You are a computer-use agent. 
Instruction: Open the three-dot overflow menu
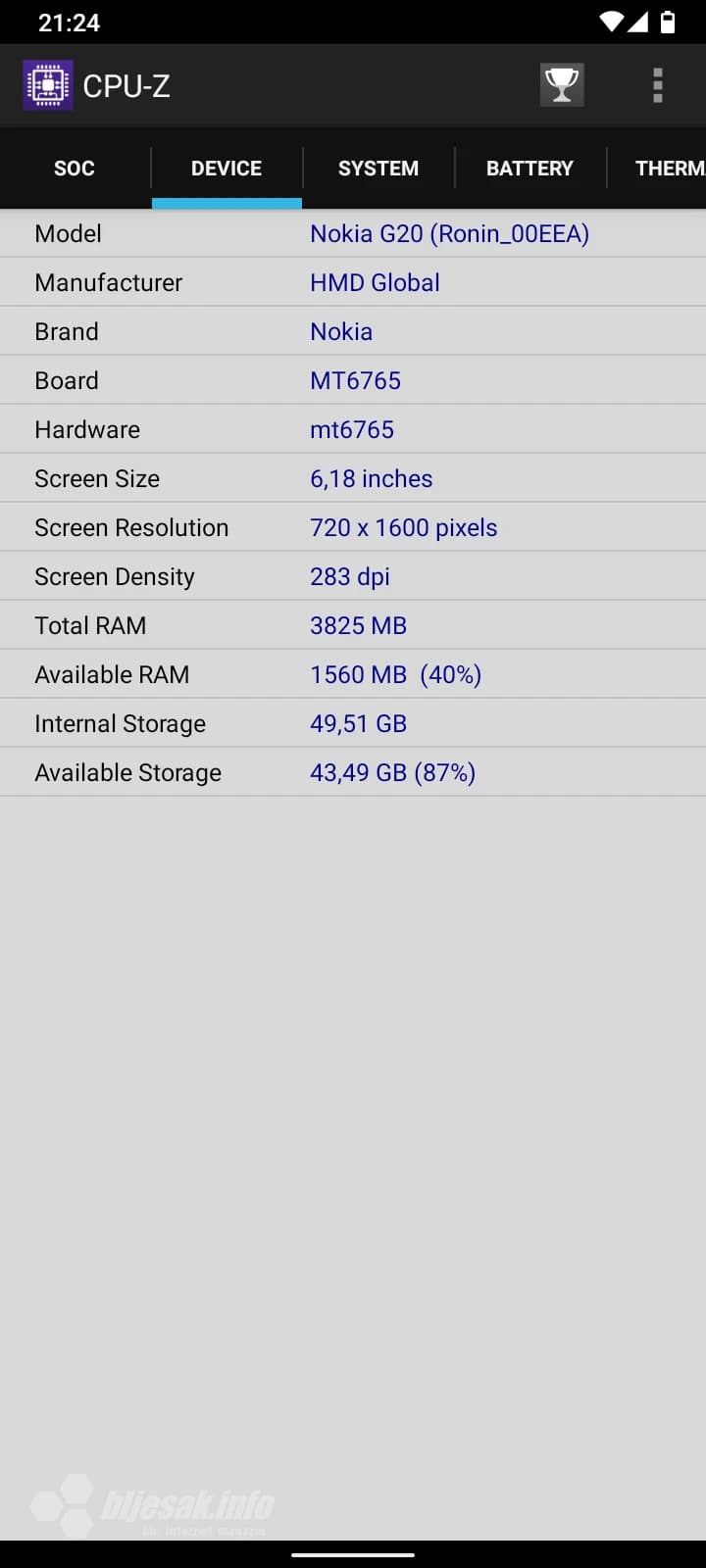(658, 85)
